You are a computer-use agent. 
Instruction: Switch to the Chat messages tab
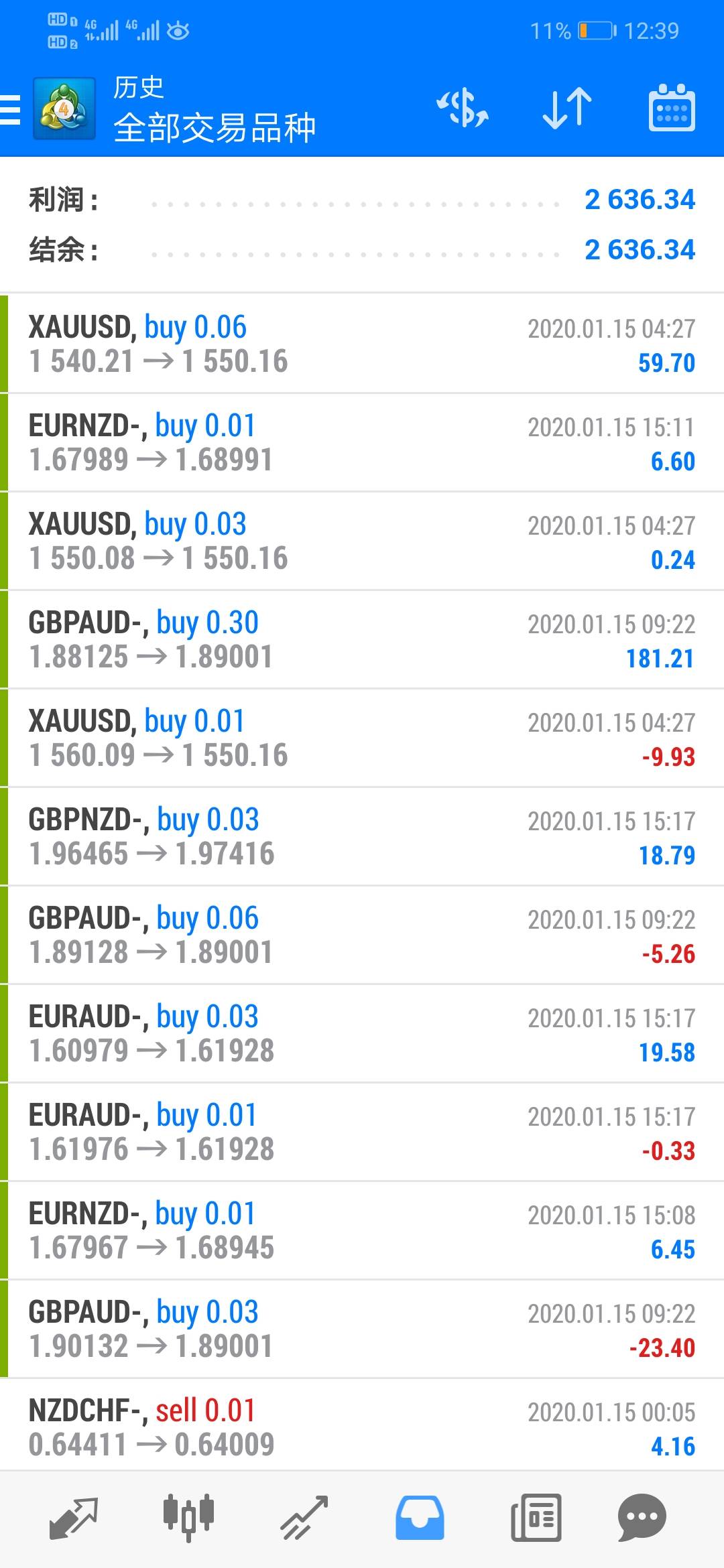[x=642, y=1518]
